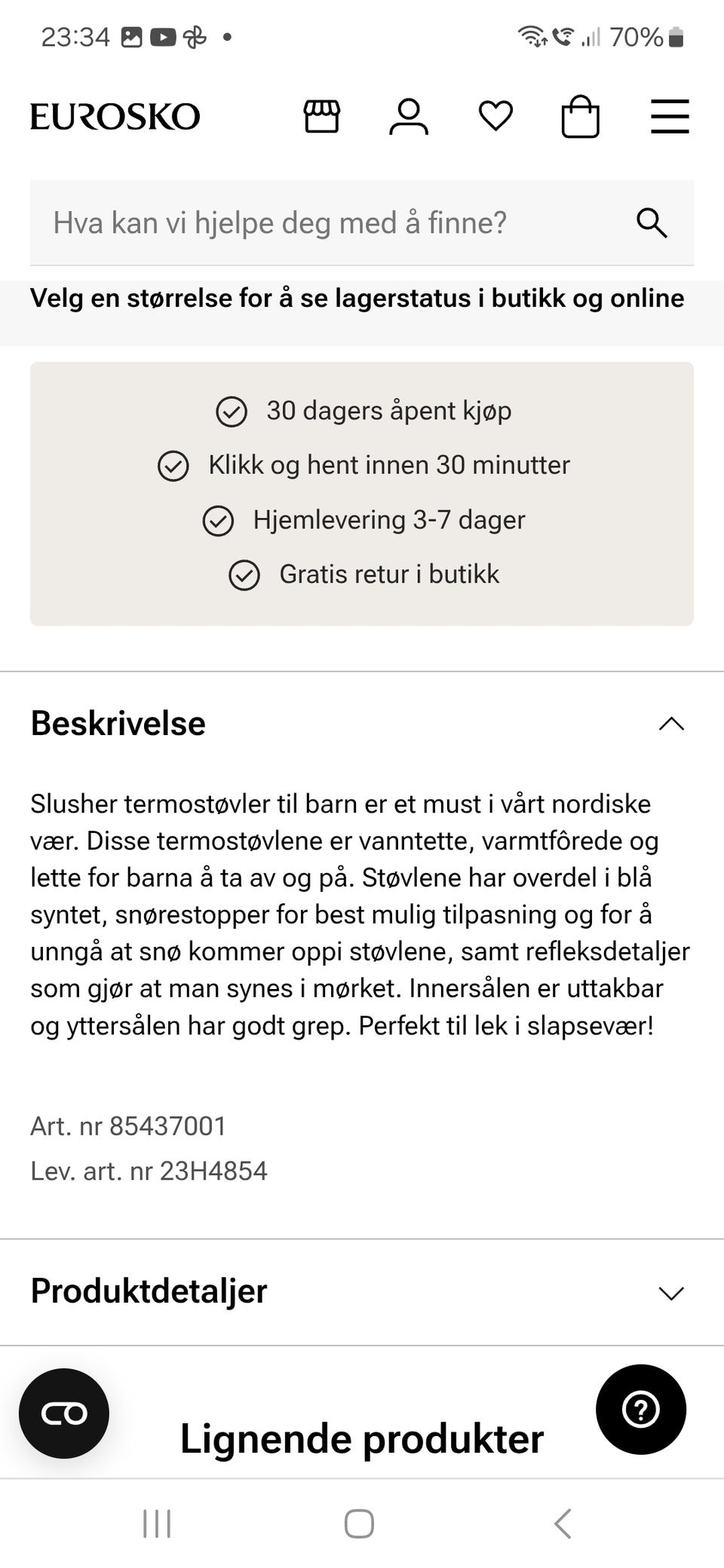Tap the search magnifier icon

652,222
